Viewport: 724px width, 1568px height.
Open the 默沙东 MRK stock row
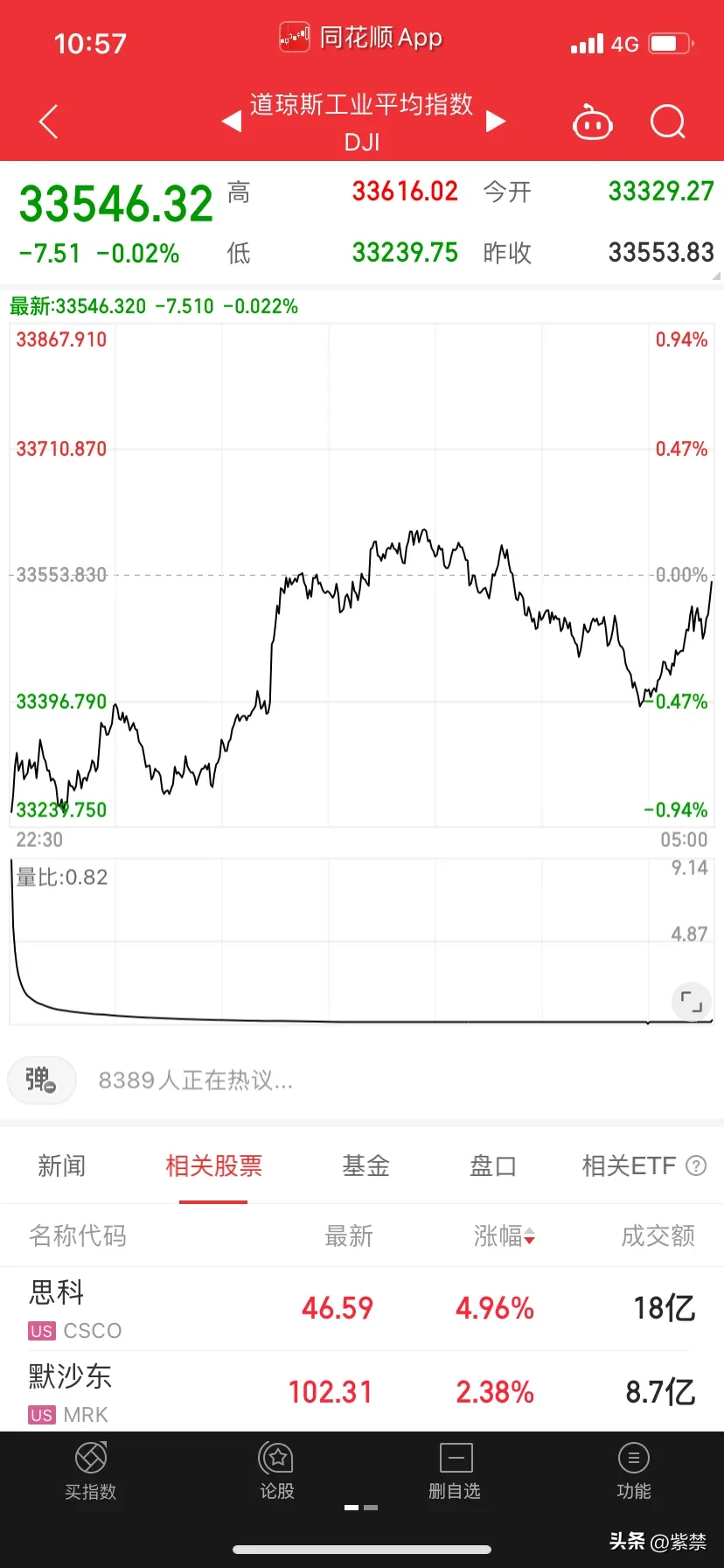362,1391
